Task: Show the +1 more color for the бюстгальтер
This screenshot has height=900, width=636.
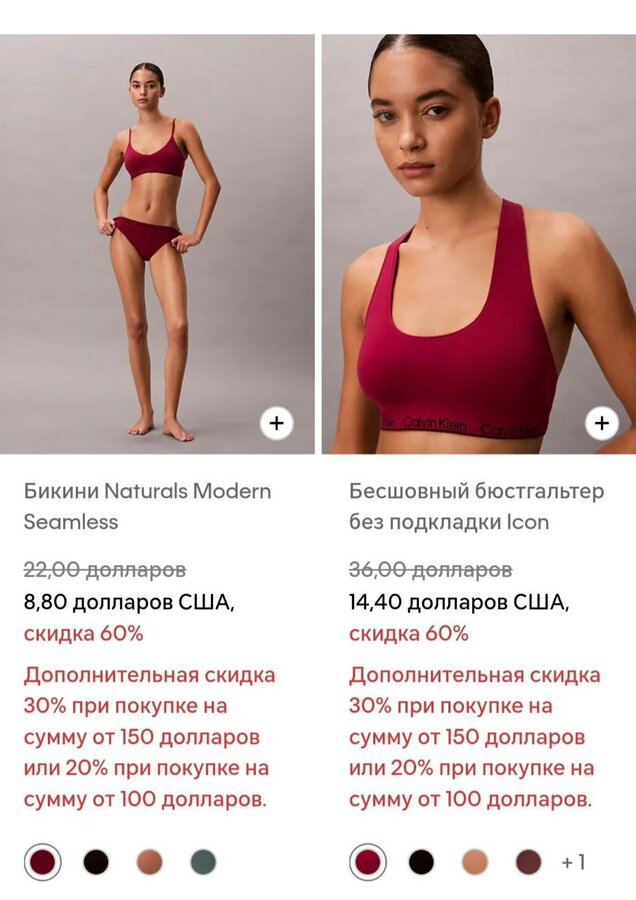Action: point(573,862)
